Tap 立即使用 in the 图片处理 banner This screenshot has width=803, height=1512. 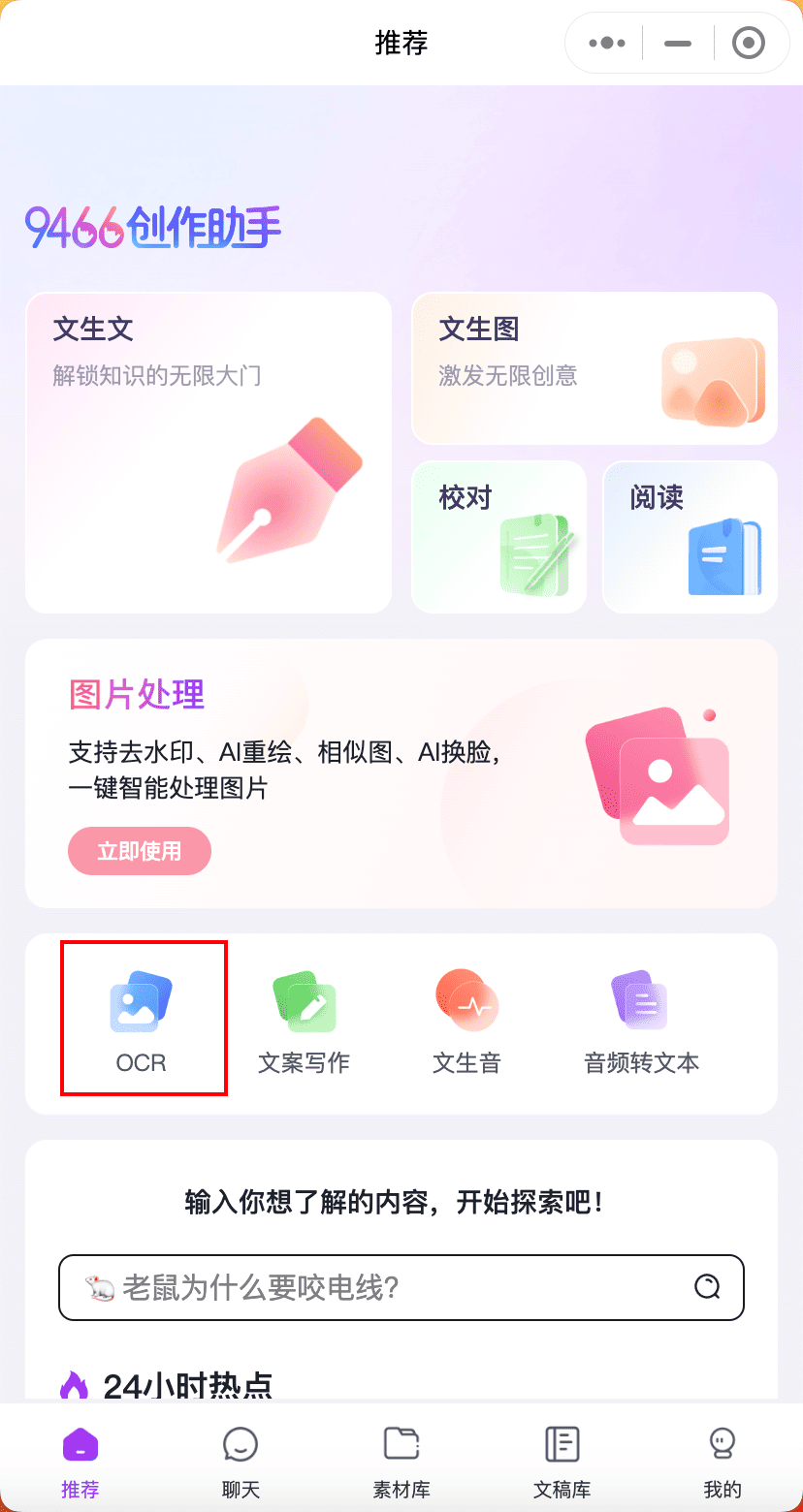tap(140, 851)
